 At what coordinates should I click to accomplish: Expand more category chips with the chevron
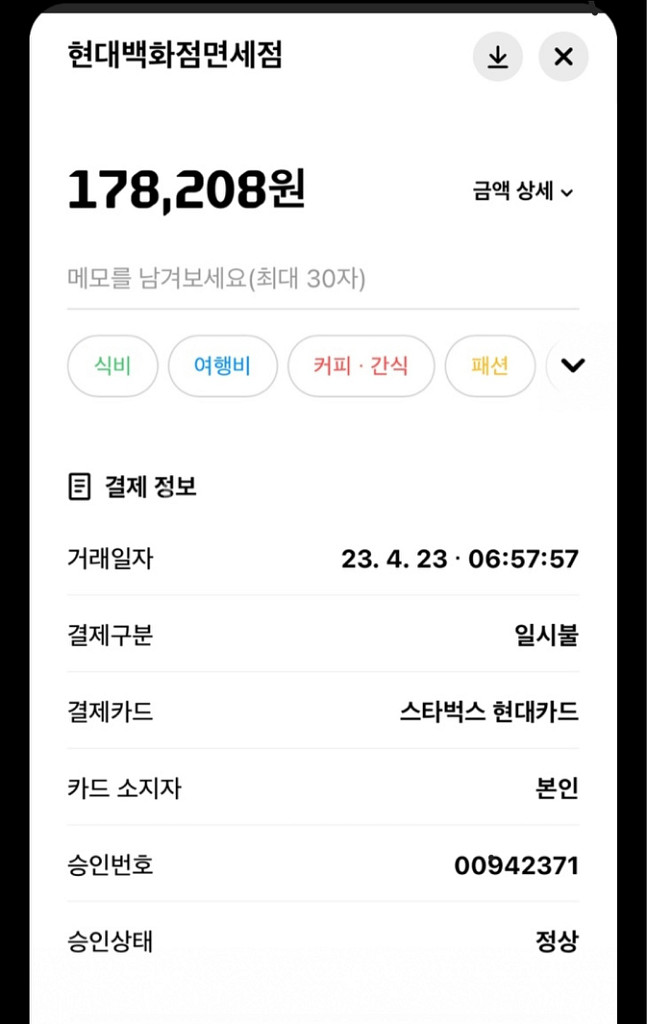coord(572,366)
